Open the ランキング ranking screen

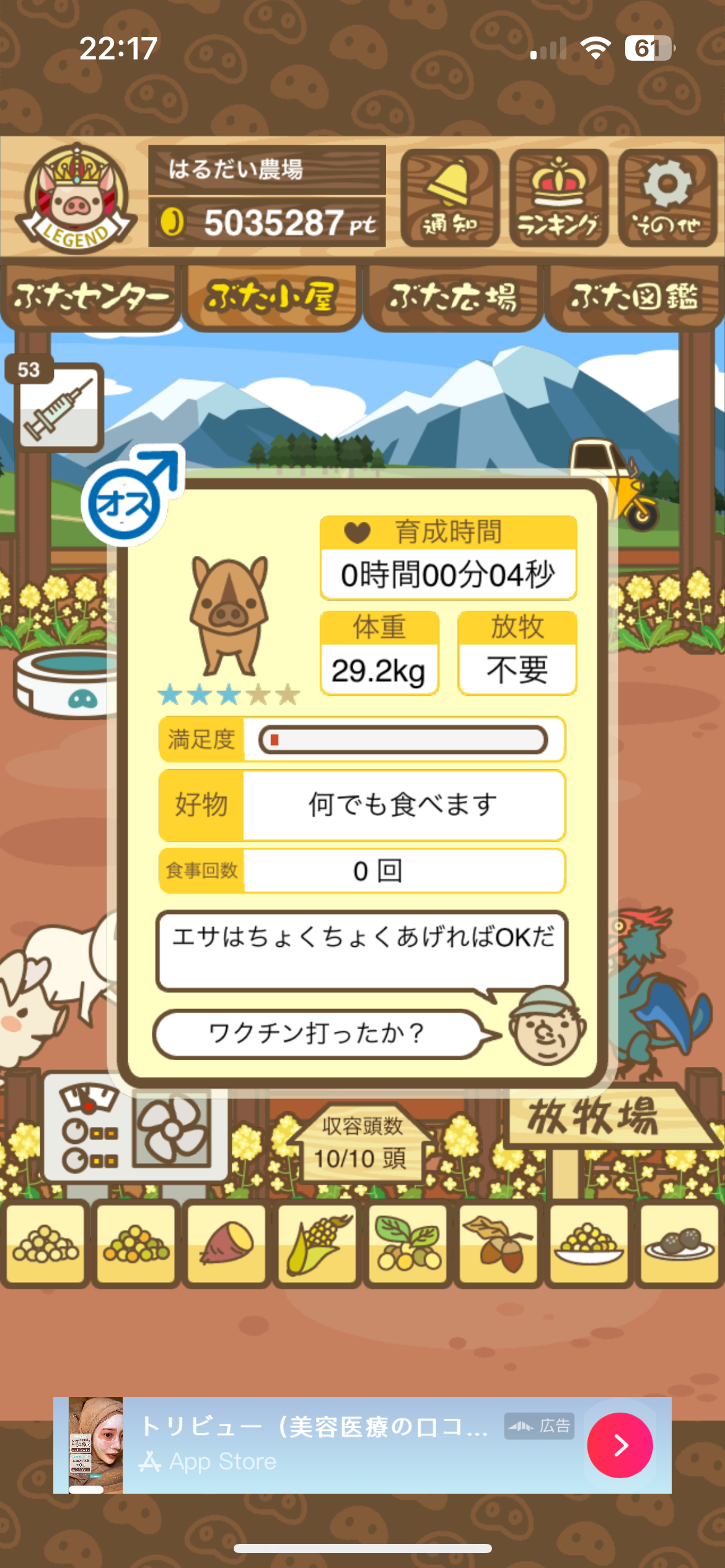(x=558, y=198)
